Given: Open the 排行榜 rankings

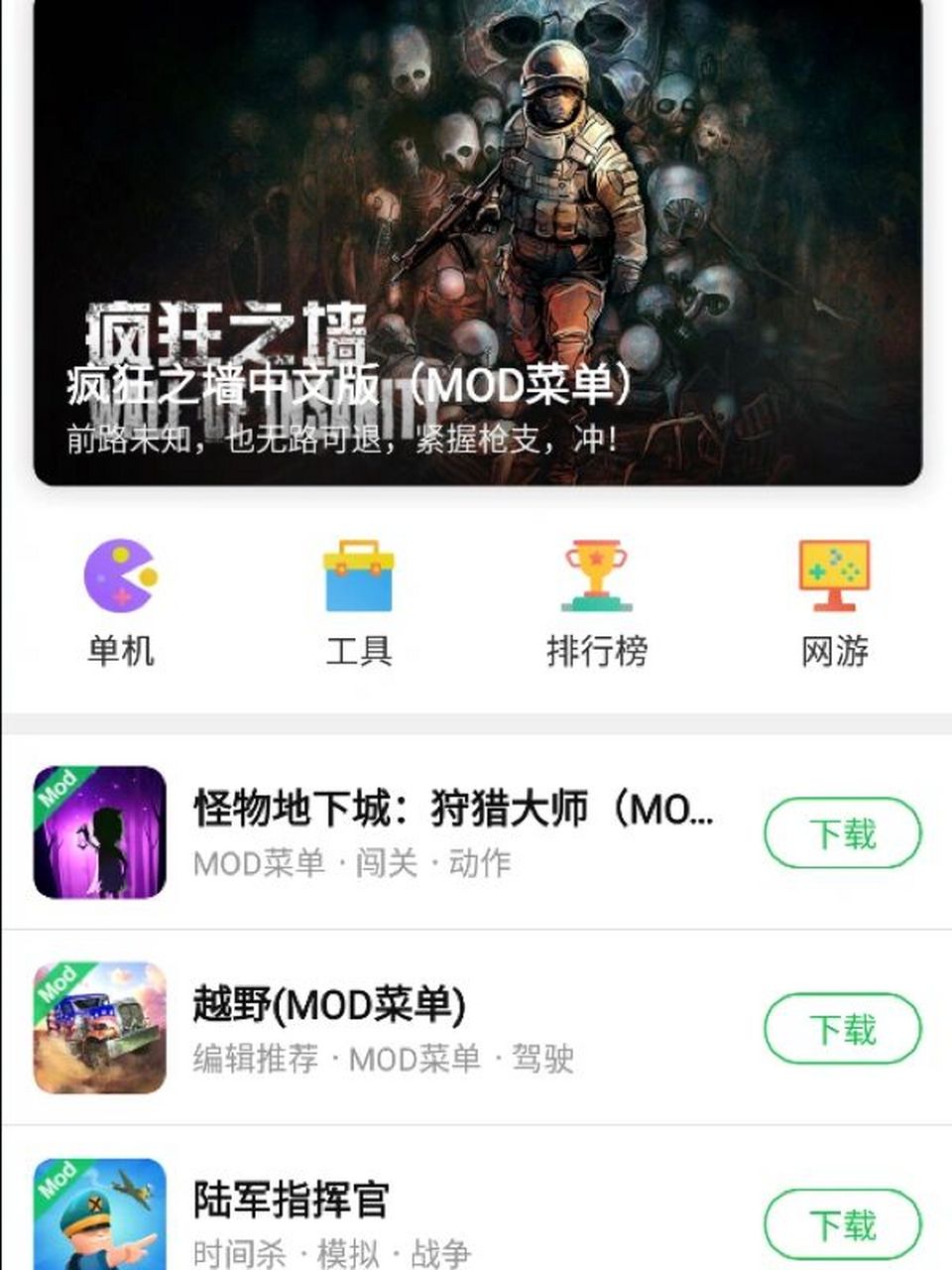Looking at the screenshot, I should point(597,601).
